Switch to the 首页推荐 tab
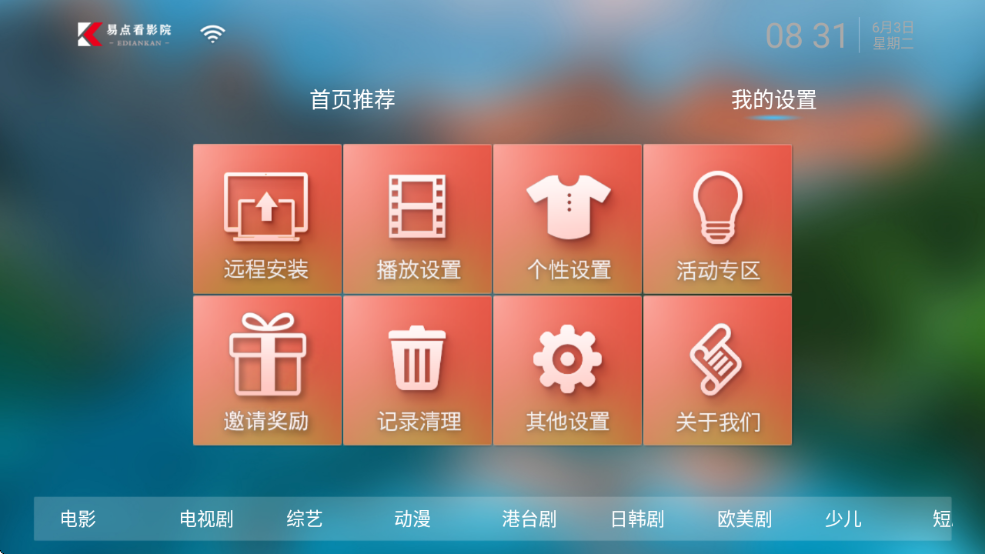 tap(352, 100)
